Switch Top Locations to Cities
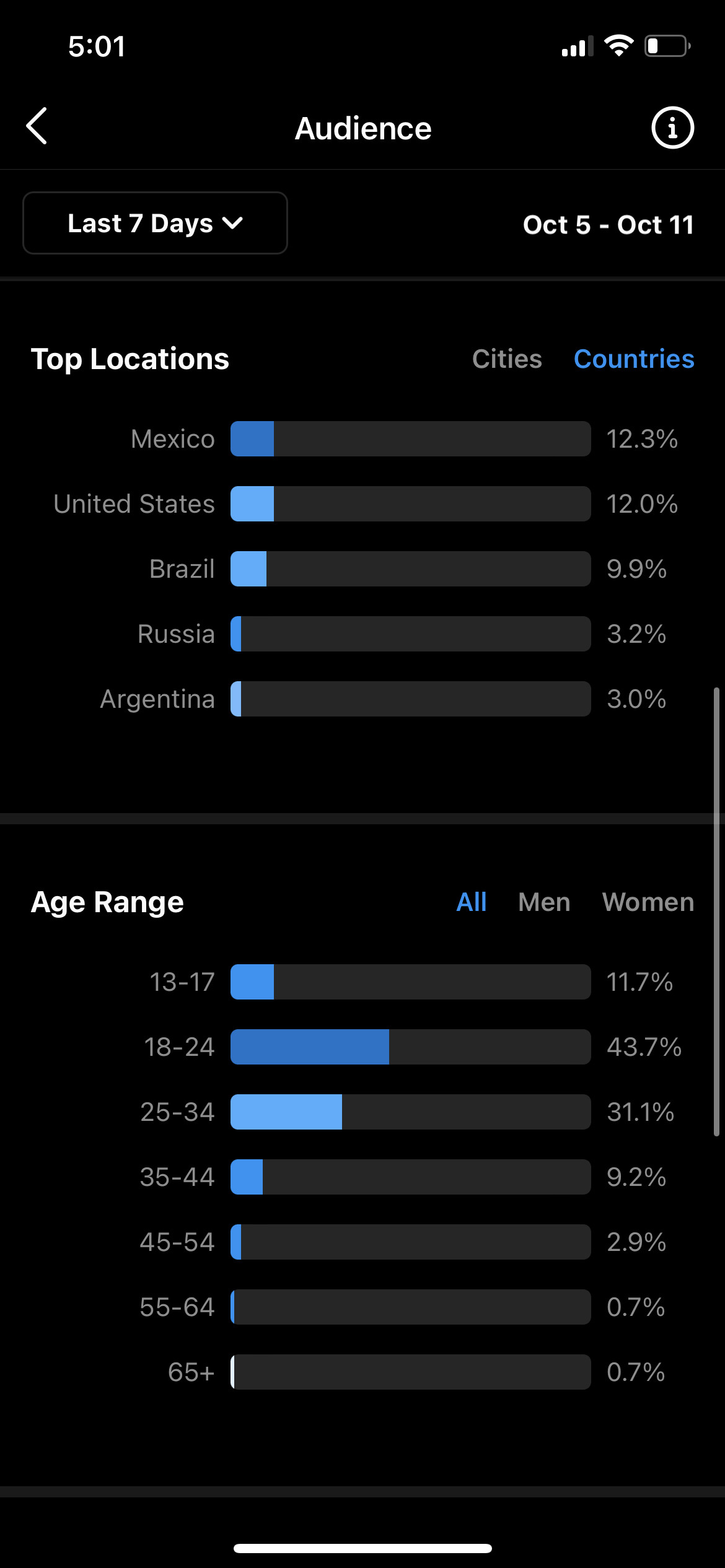This screenshot has height=1568, width=725. (x=507, y=359)
